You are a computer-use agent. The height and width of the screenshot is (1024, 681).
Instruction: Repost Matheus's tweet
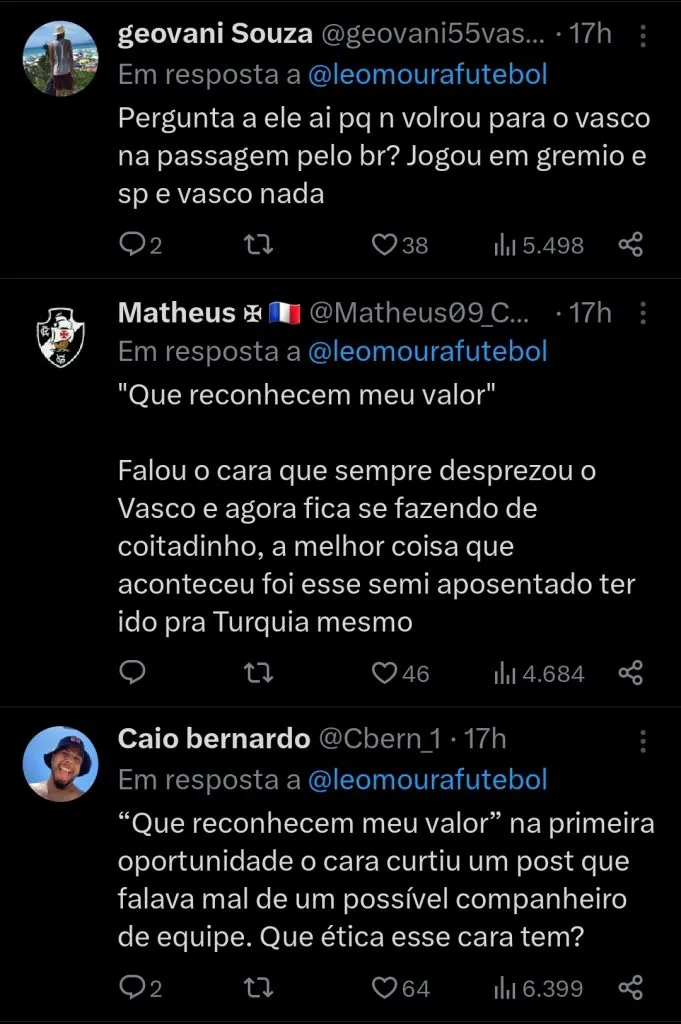pos(259,673)
